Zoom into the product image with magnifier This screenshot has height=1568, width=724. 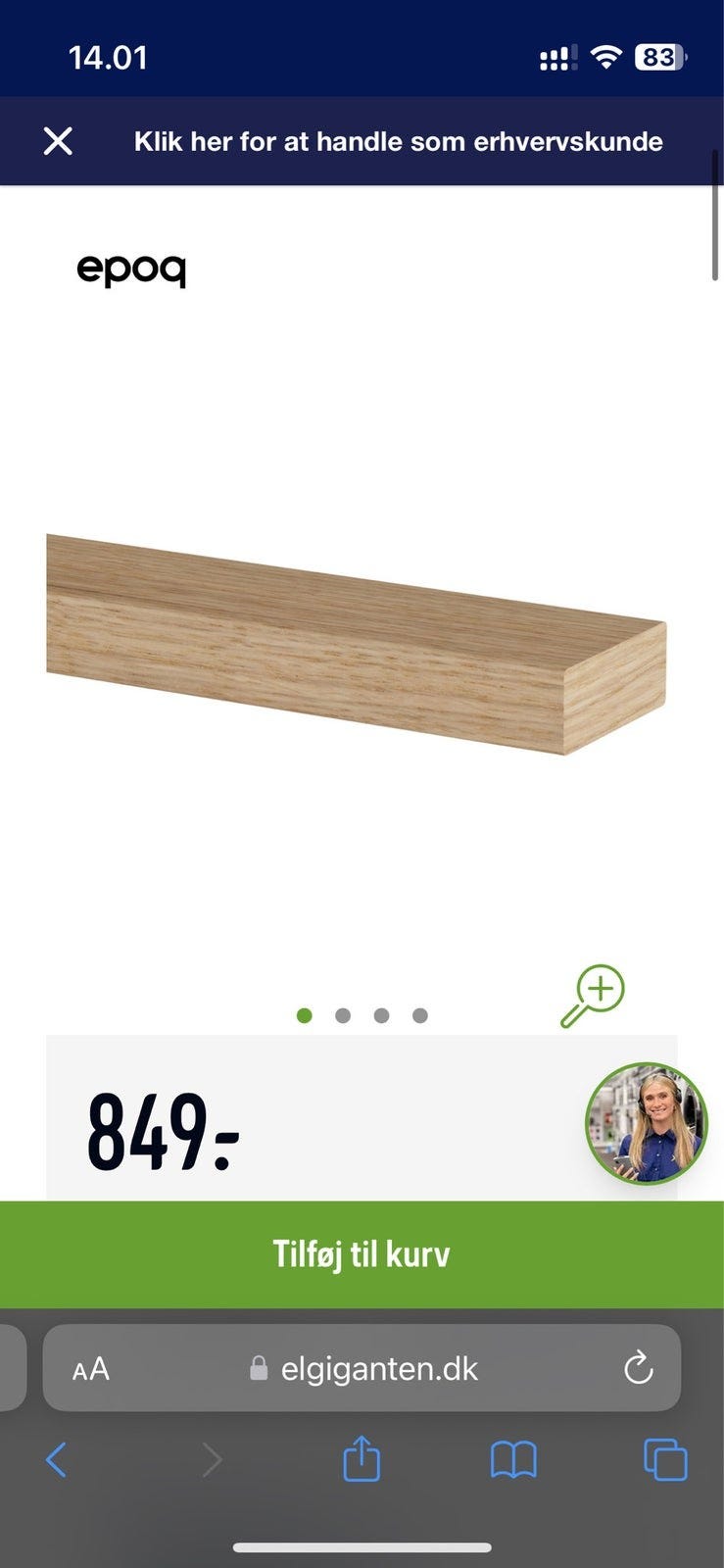coord(593,996)
